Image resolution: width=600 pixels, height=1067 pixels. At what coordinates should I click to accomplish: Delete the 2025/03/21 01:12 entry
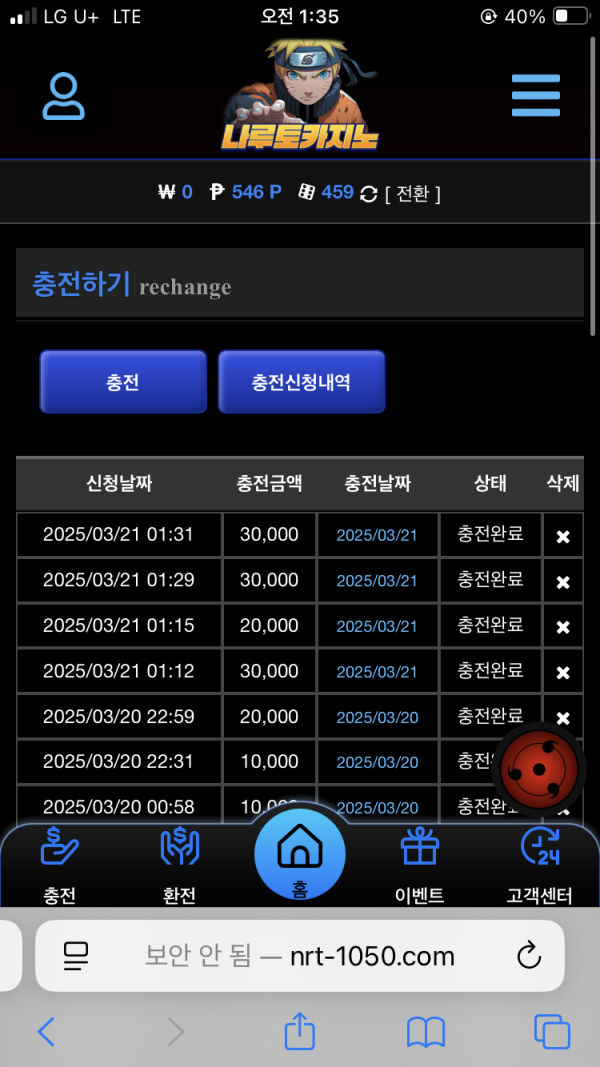(563, 672)
